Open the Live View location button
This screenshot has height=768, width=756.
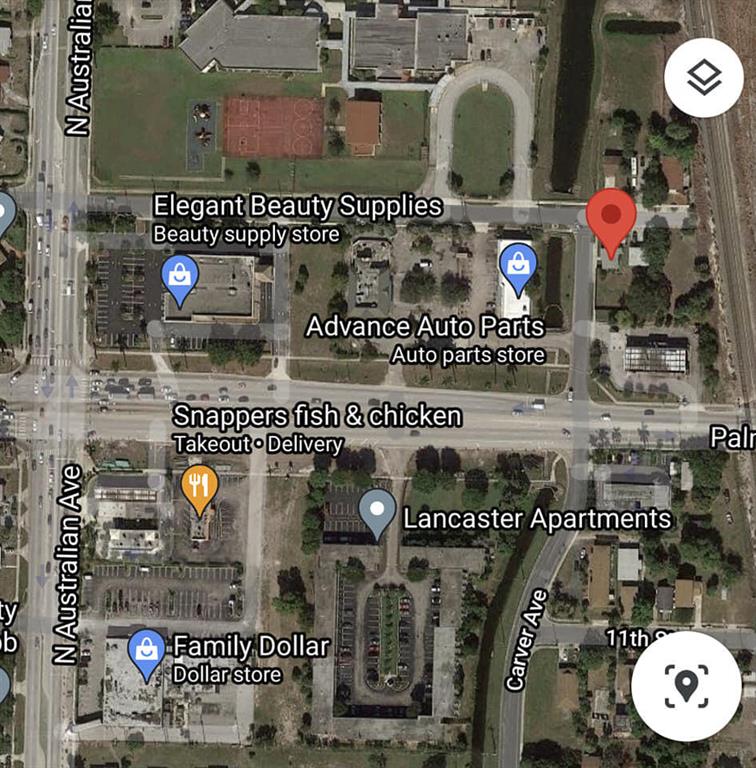(686, 686)
